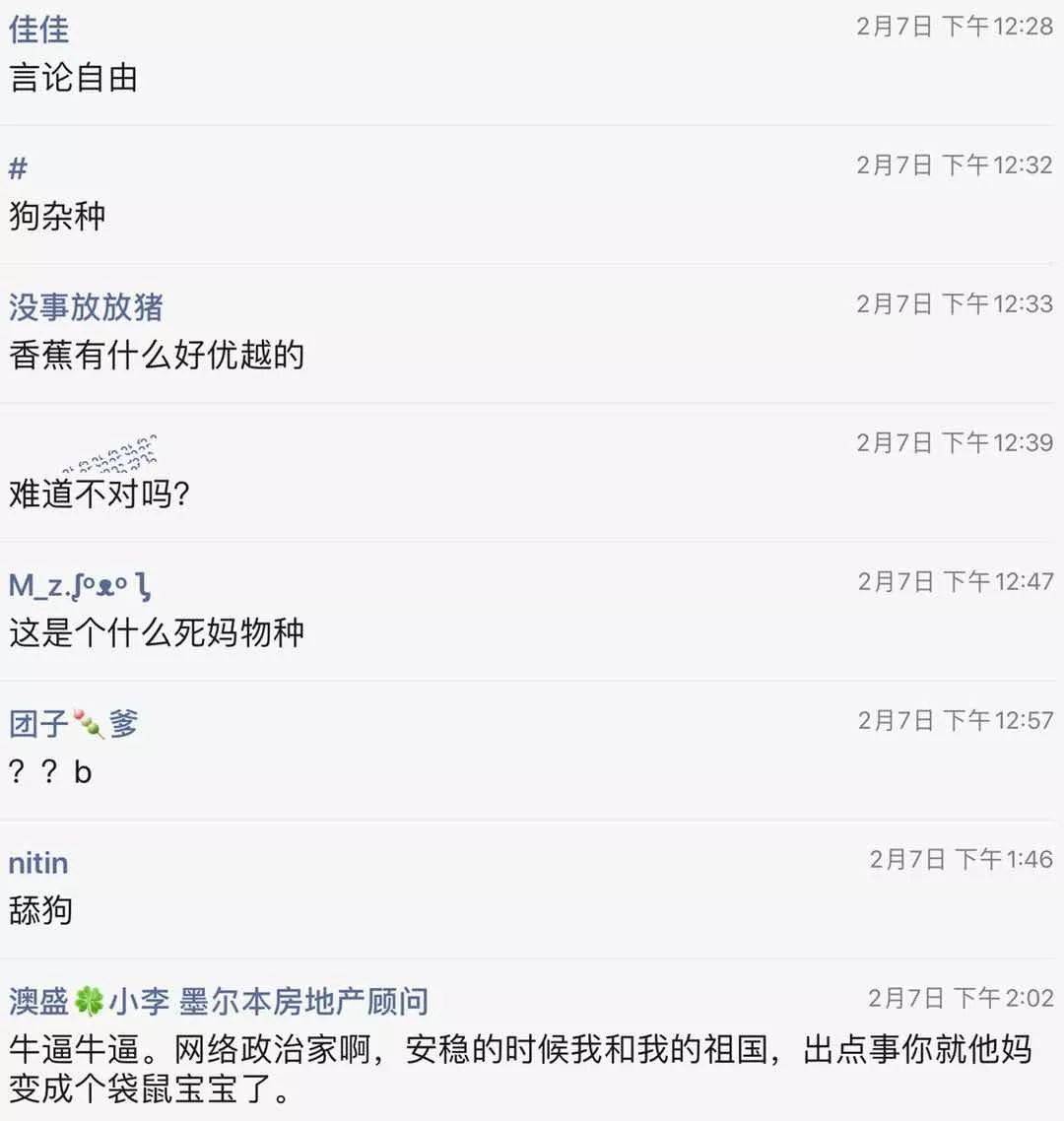This screenshot has width=1064, height=1121.
Task: Open nitin's profile
Action: [x=38, y=864]
